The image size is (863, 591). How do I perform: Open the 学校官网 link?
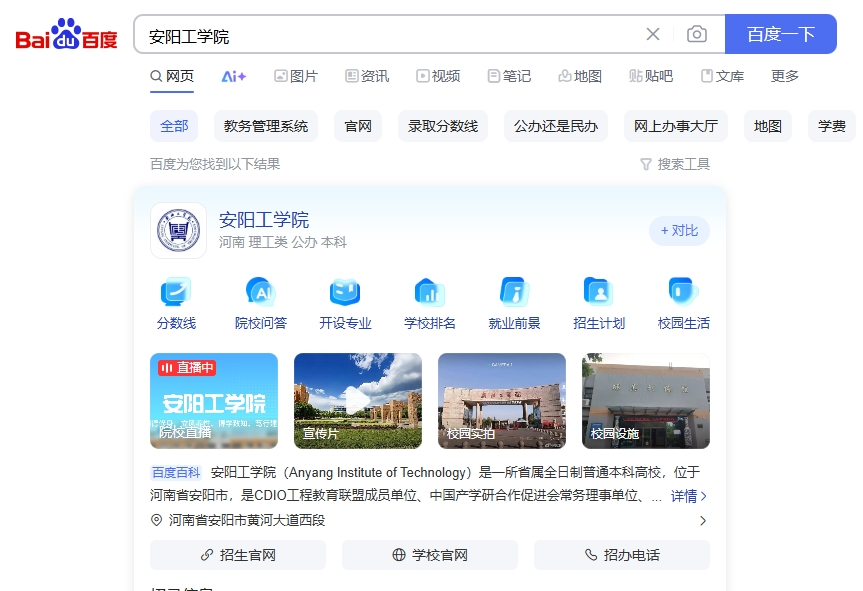pyautogui.click(x=430, y=555)
